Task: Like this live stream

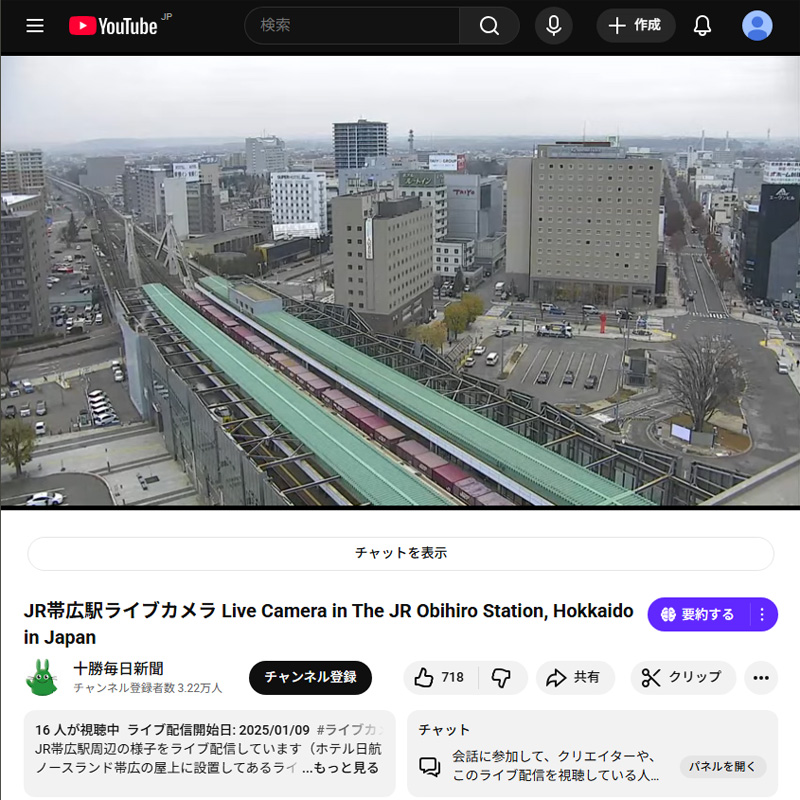Action: pos(440,677)
